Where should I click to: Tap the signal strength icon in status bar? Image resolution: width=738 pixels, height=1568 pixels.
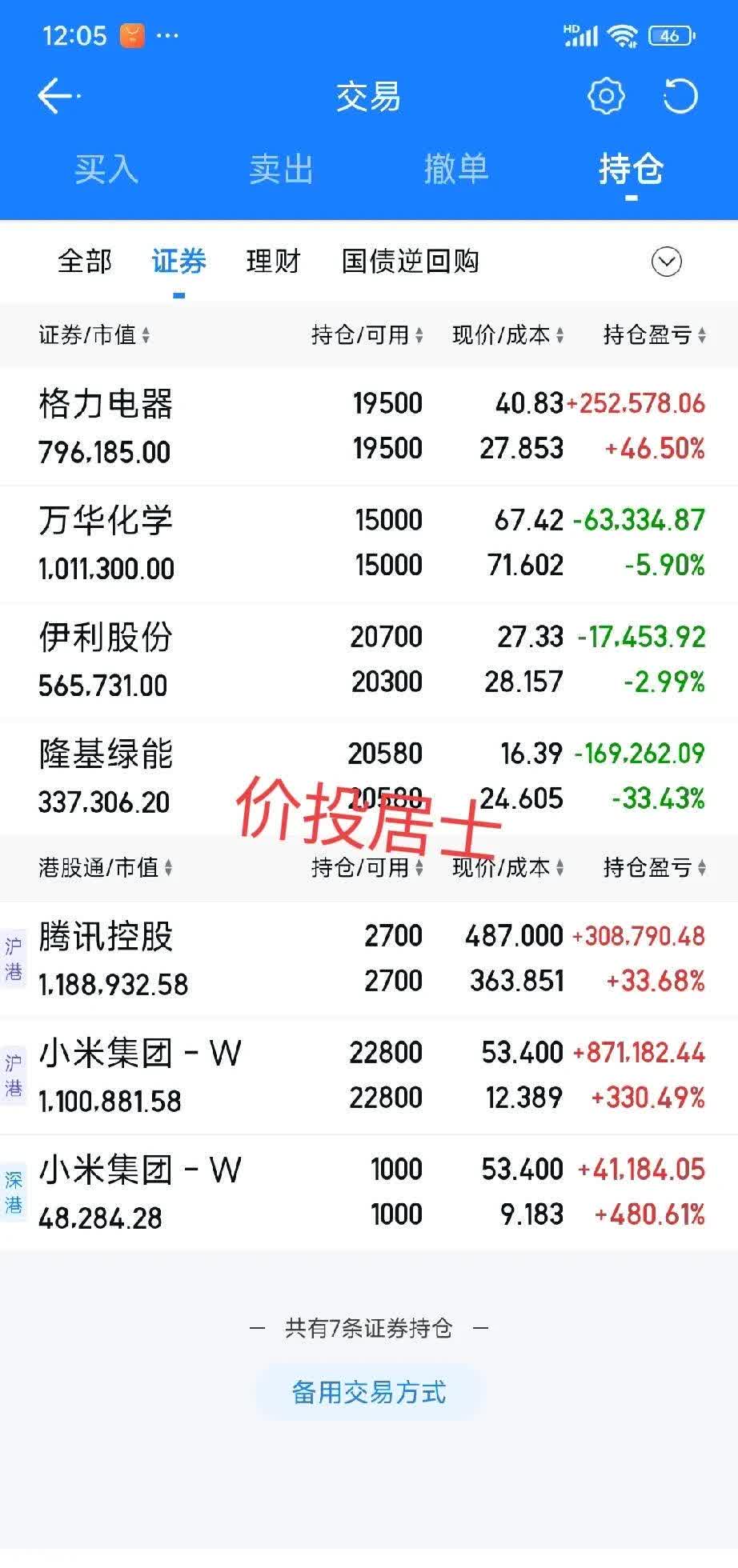pyautogui.click(x=580, y=35)
